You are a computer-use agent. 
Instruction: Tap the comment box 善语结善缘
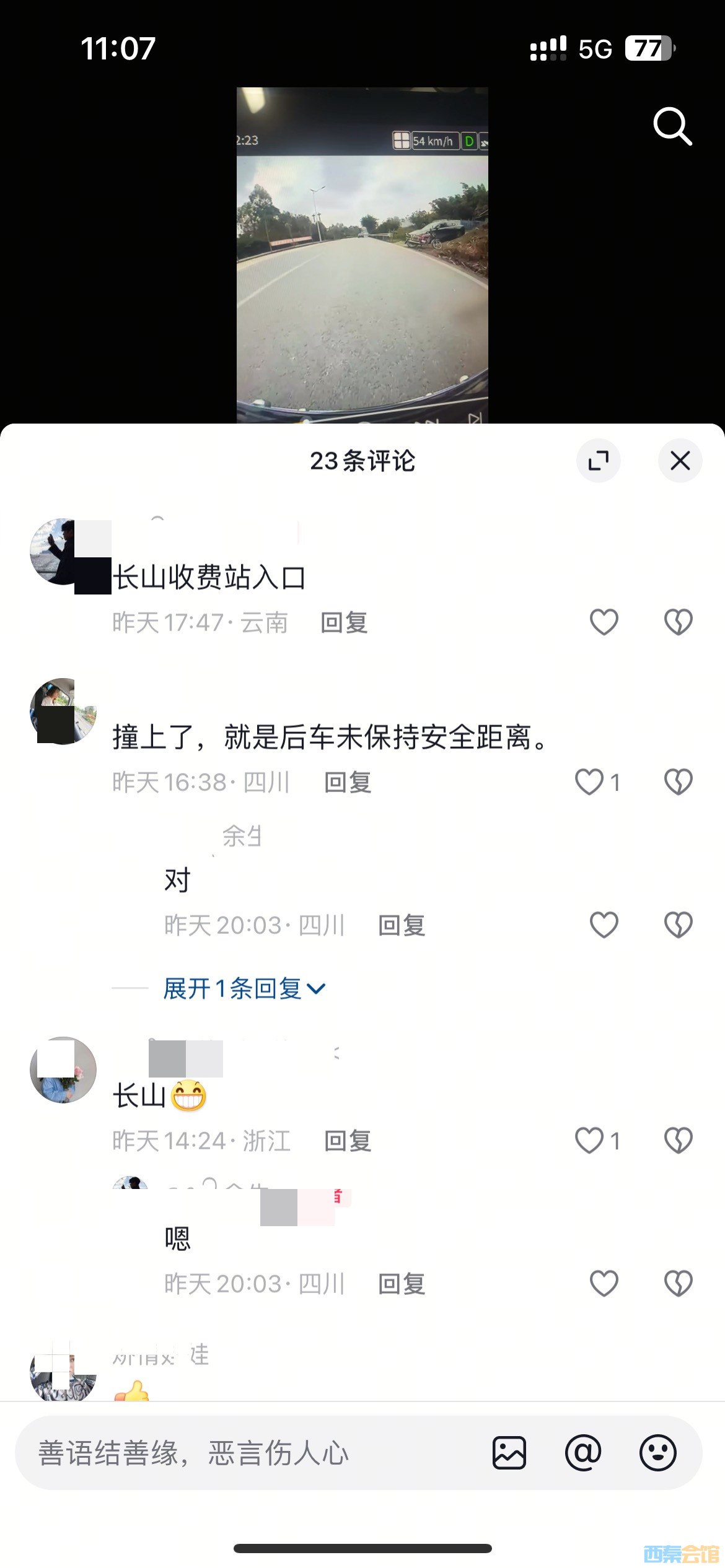[x=248, y=1453]
